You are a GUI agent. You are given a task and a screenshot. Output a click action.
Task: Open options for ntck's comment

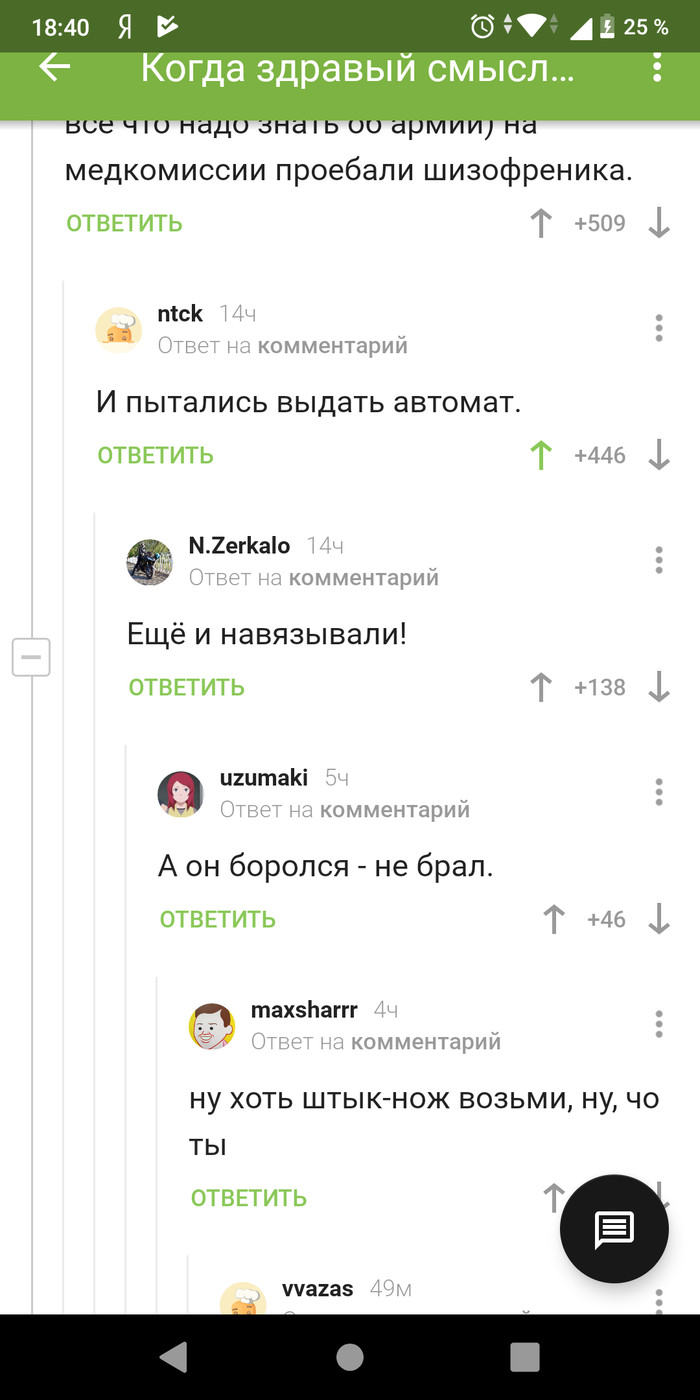659,328
